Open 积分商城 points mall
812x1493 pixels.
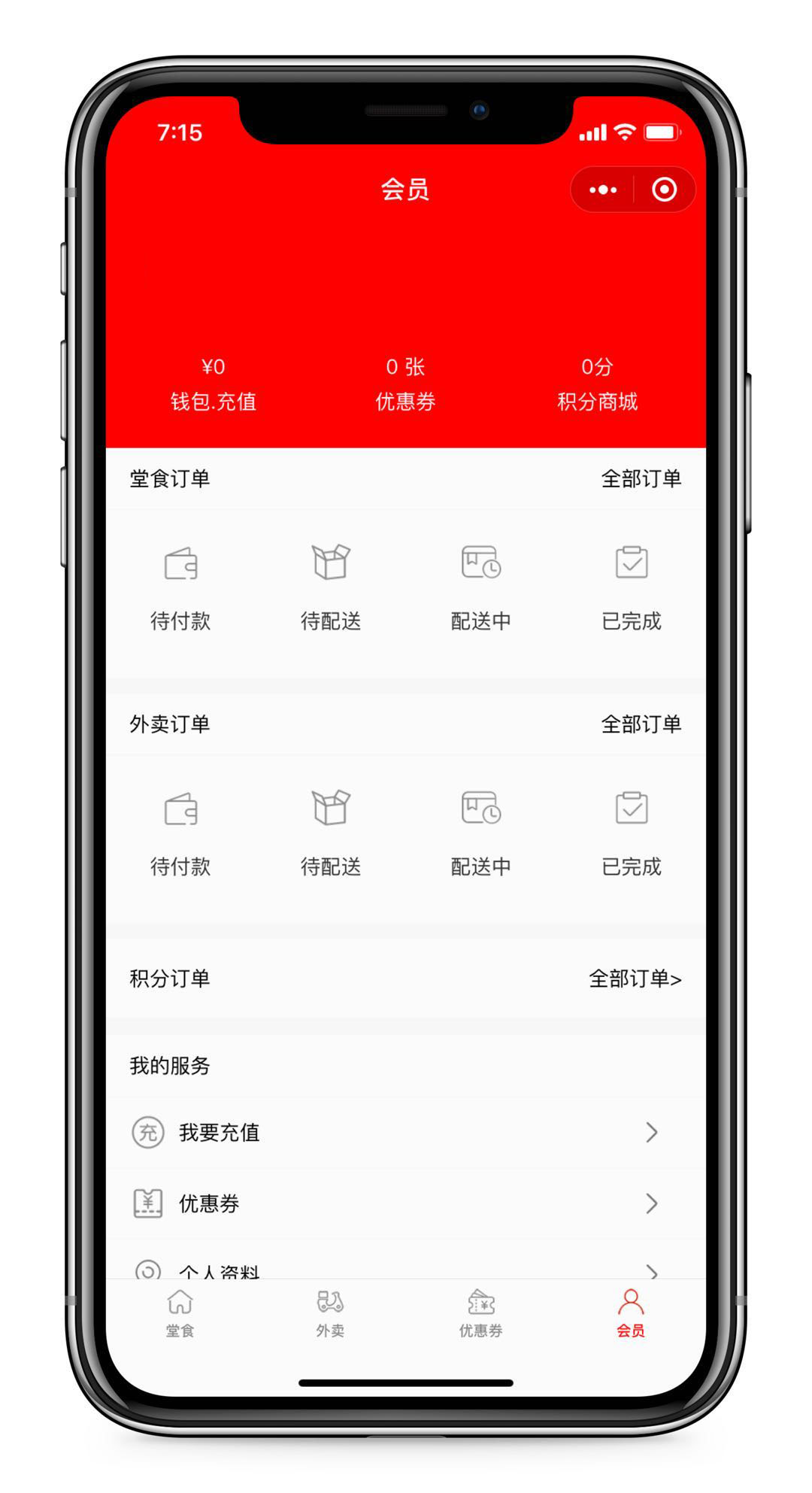[x=597, y=384]
